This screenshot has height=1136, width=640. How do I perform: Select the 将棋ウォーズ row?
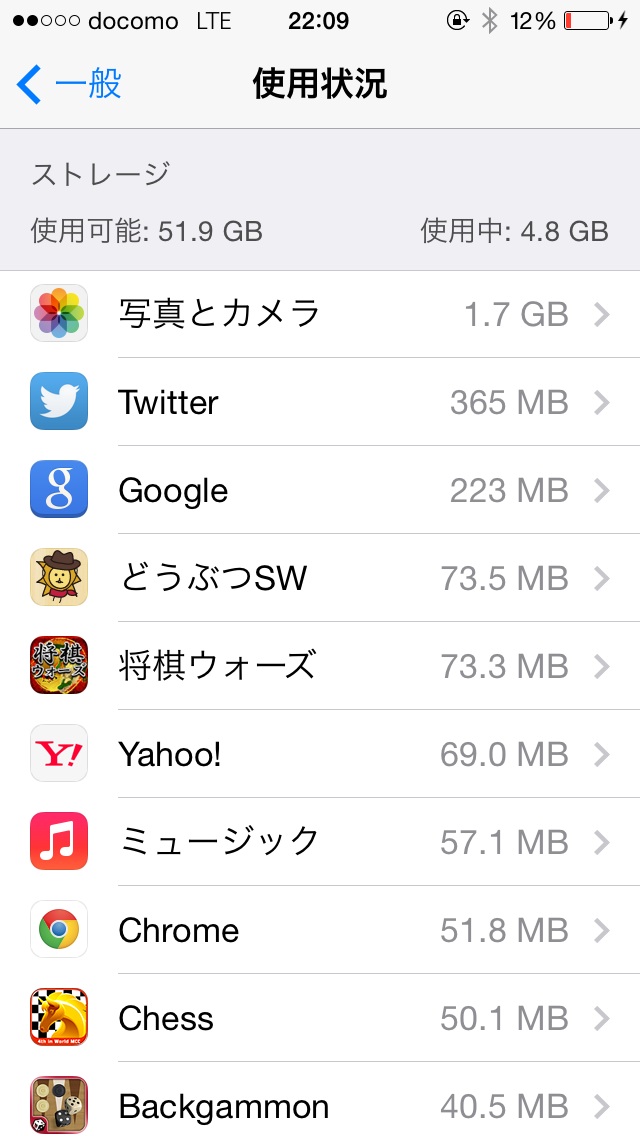pyautogui.click(x=320, y=666)
